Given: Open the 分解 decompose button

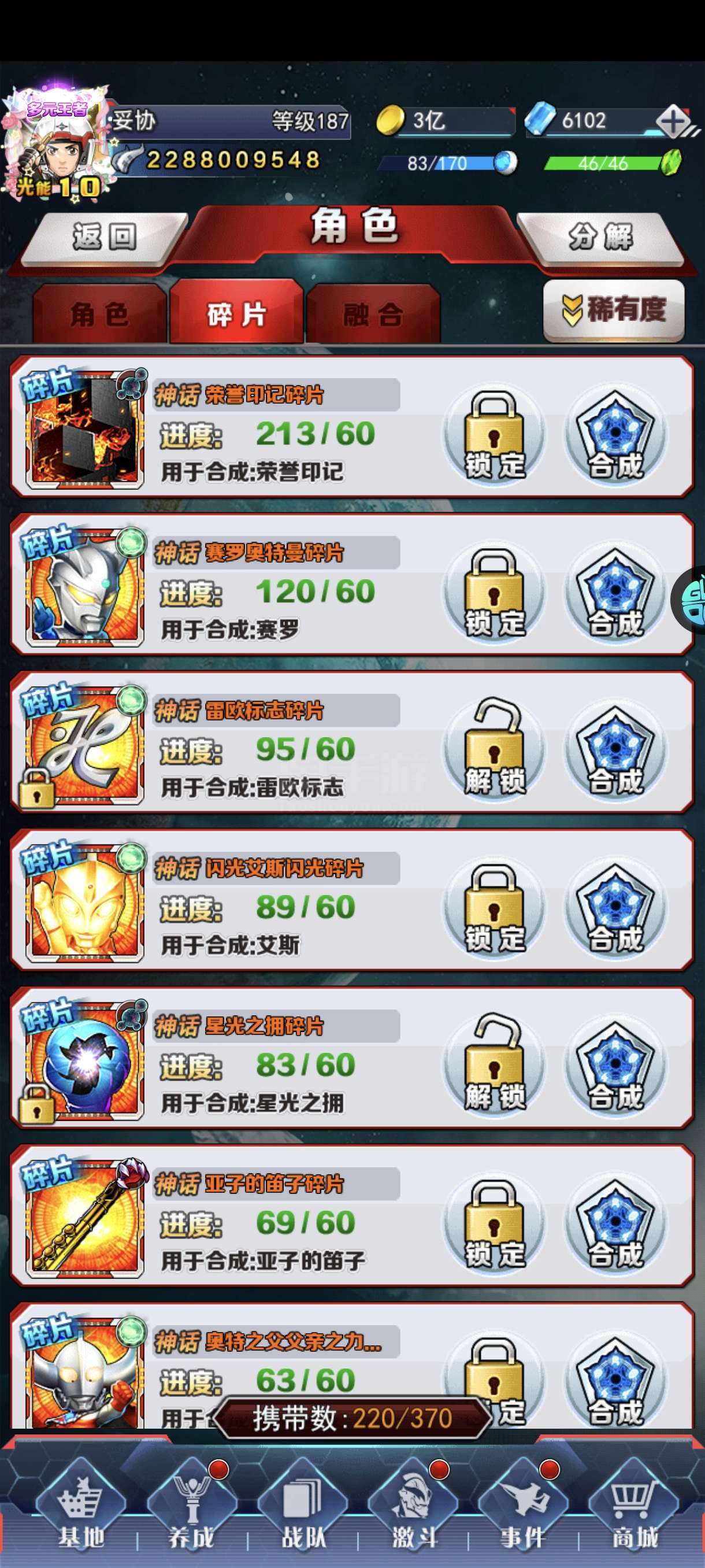Looking at the screenshot, I should 601,238.
